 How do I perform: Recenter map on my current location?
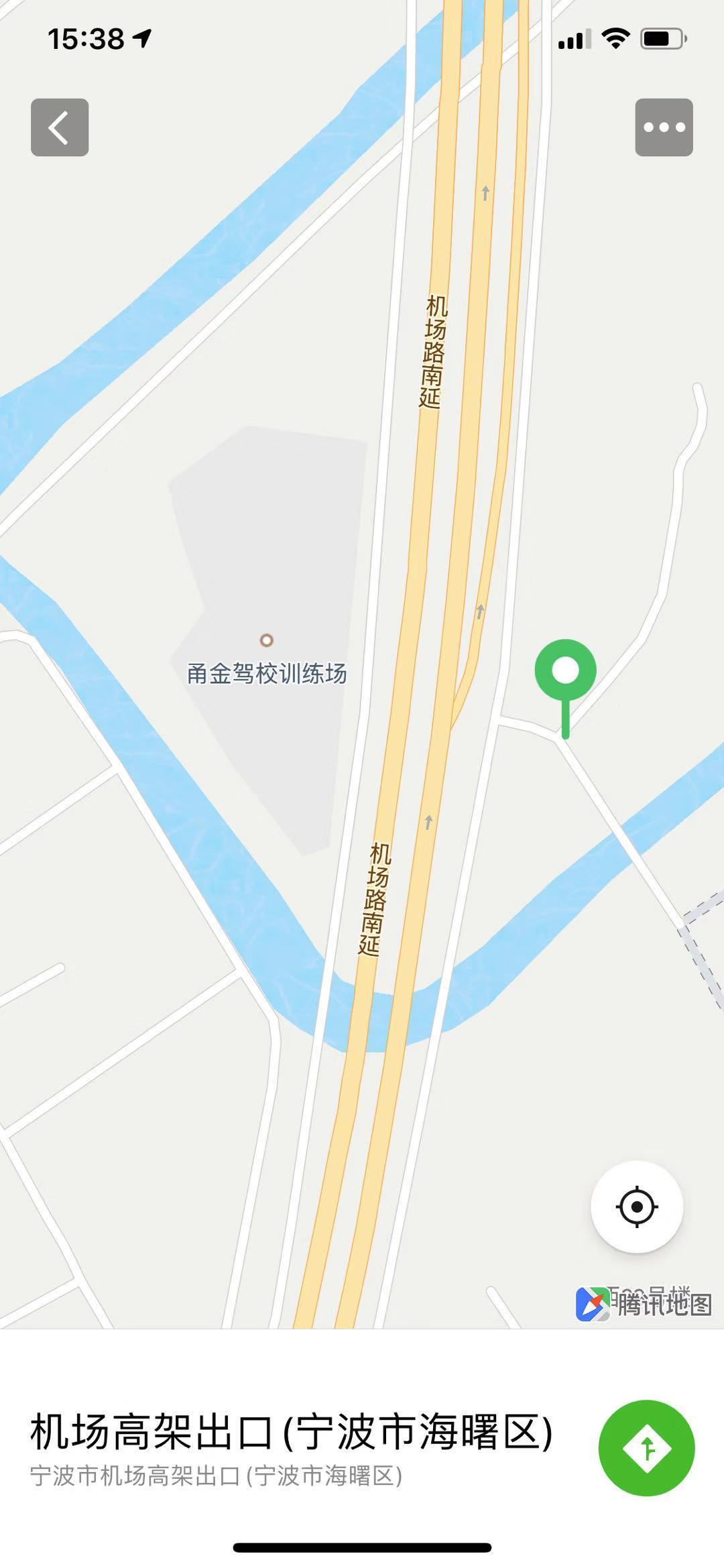tap(636, 1207)
